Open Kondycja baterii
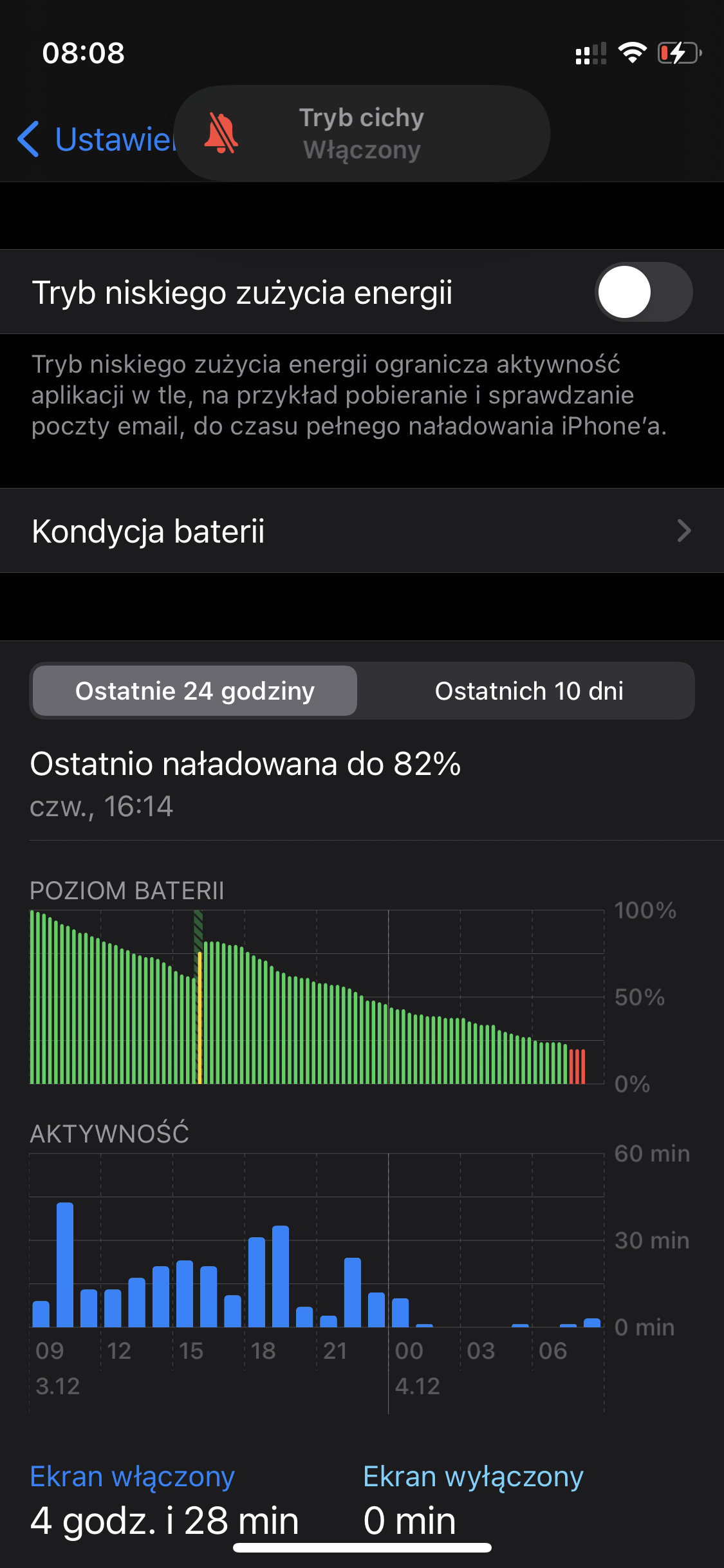The image size is (724, 1568). point(362,531)
